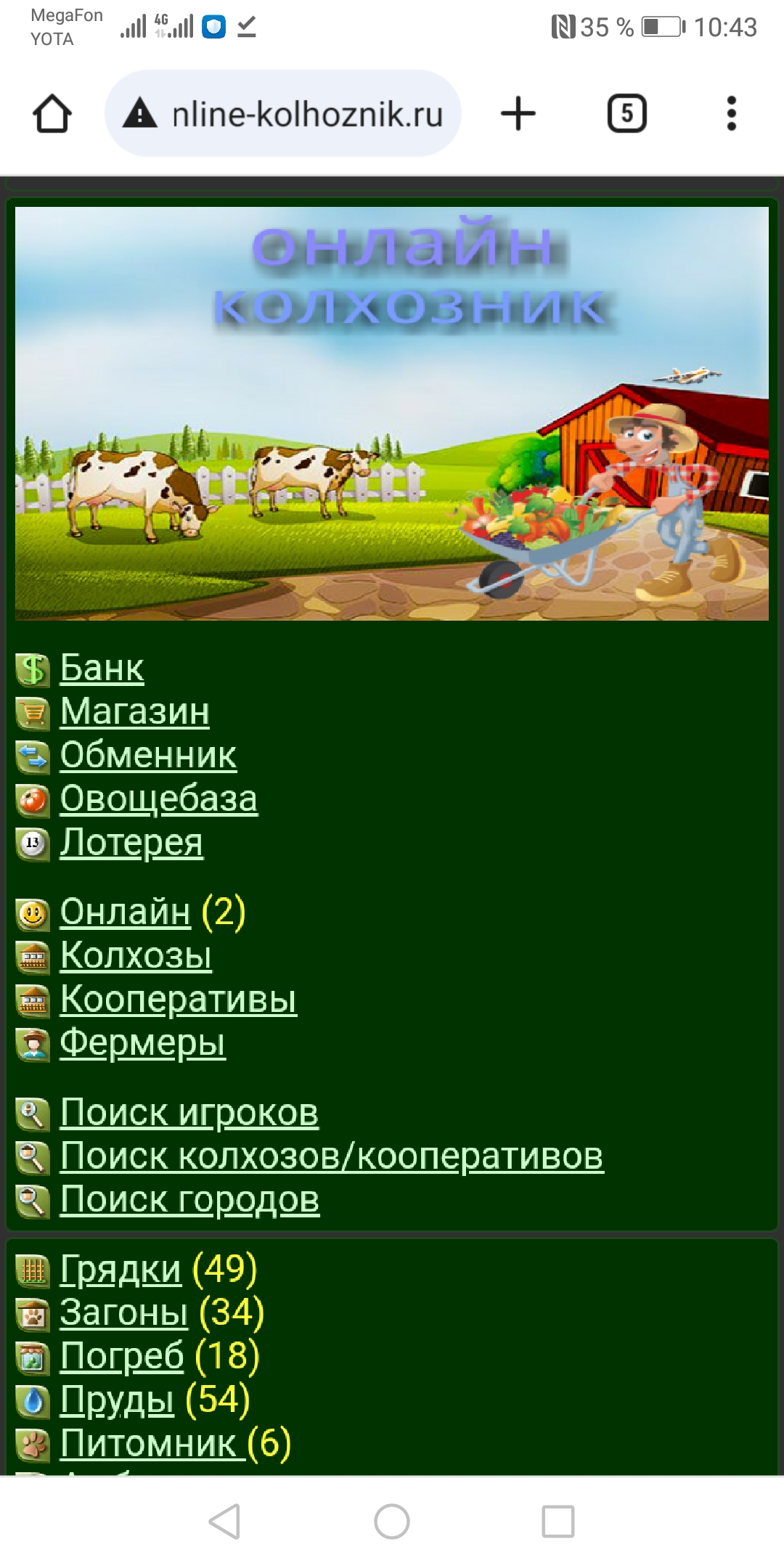Go to Магазин

coord(135,712)
